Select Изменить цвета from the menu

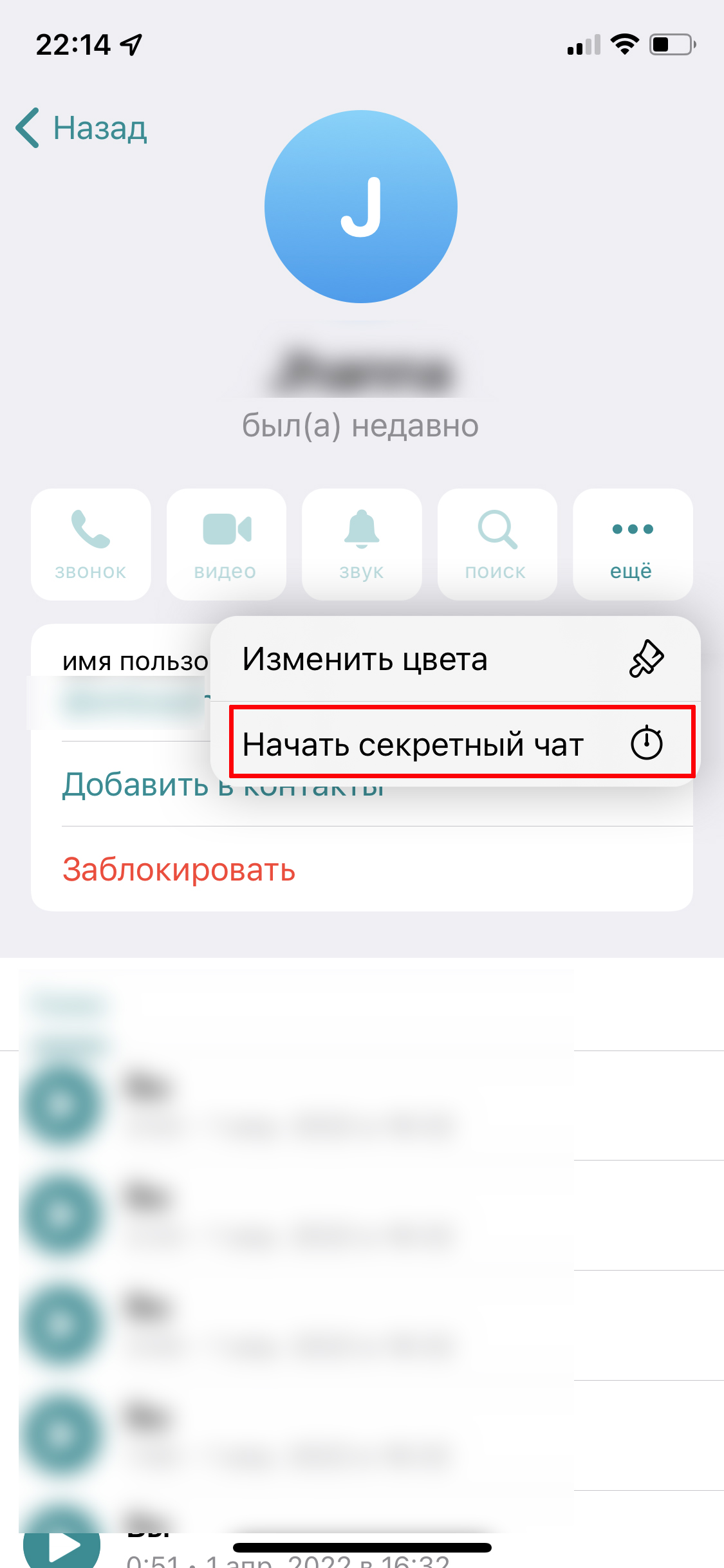456,659
